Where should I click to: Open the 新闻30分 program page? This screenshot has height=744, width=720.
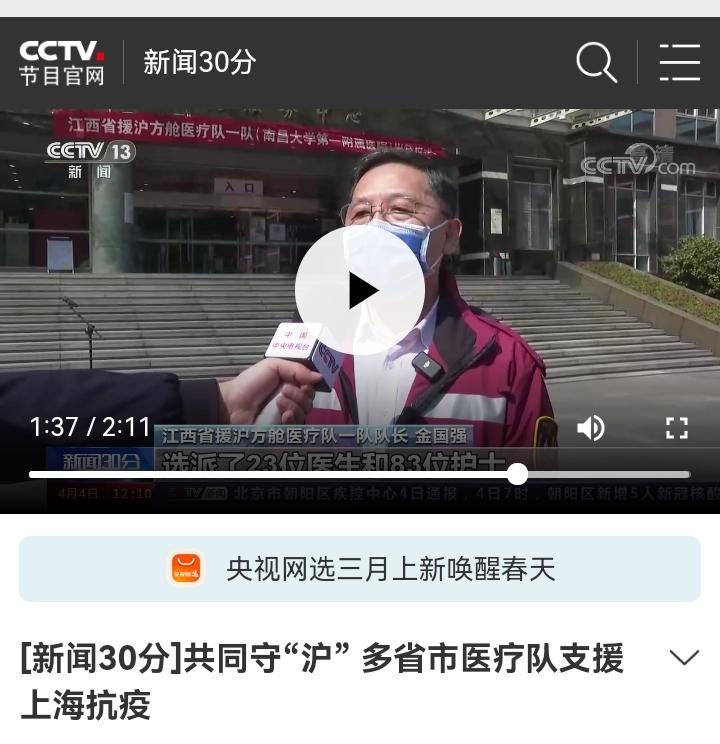pos(200,63)
